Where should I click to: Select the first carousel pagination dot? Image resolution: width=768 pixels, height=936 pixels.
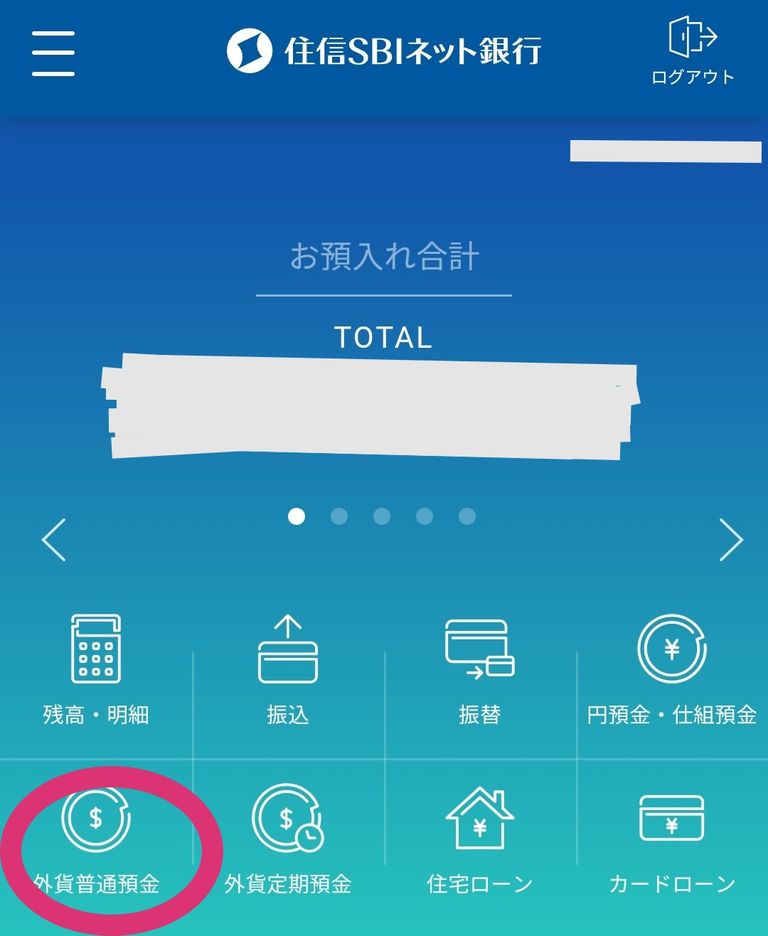298,517
